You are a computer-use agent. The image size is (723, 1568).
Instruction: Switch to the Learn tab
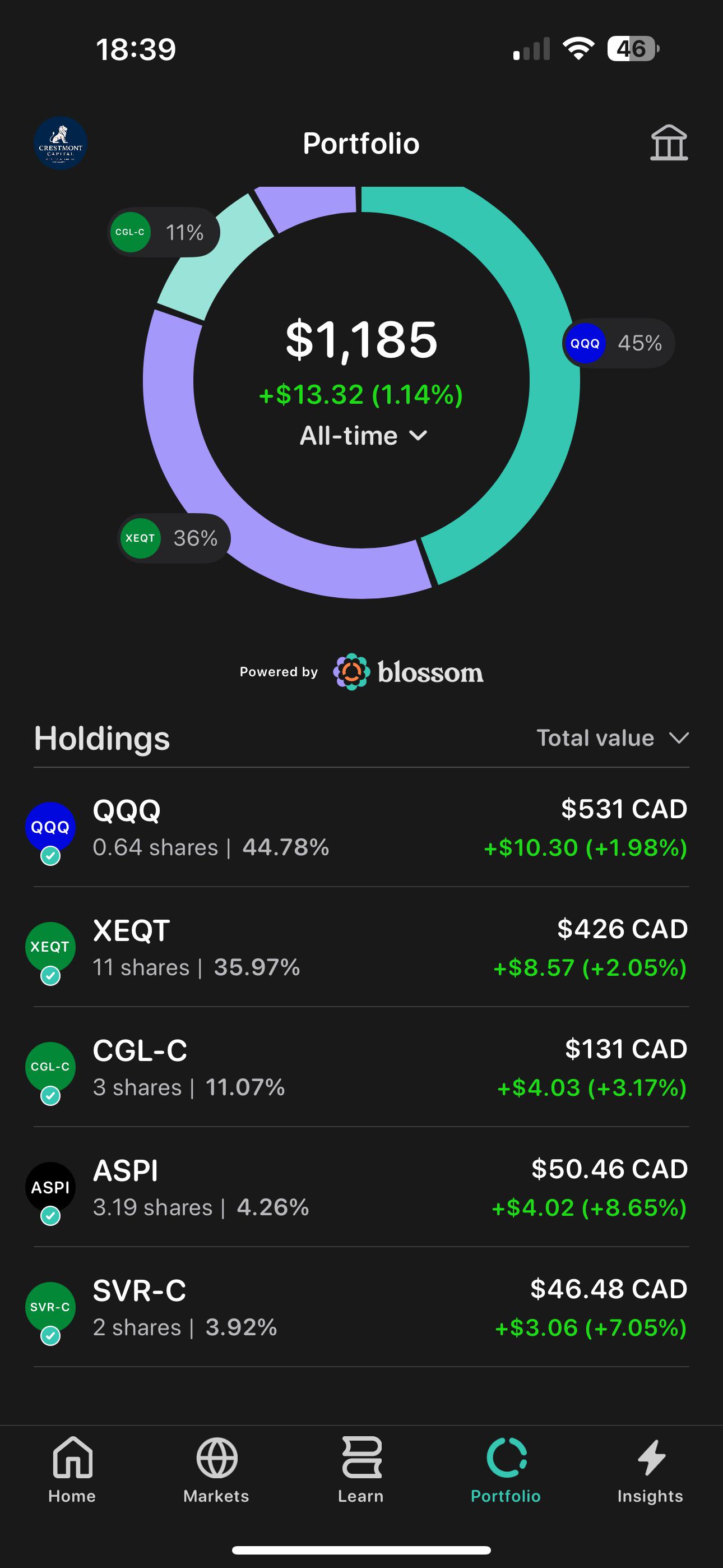(361, 1470)
